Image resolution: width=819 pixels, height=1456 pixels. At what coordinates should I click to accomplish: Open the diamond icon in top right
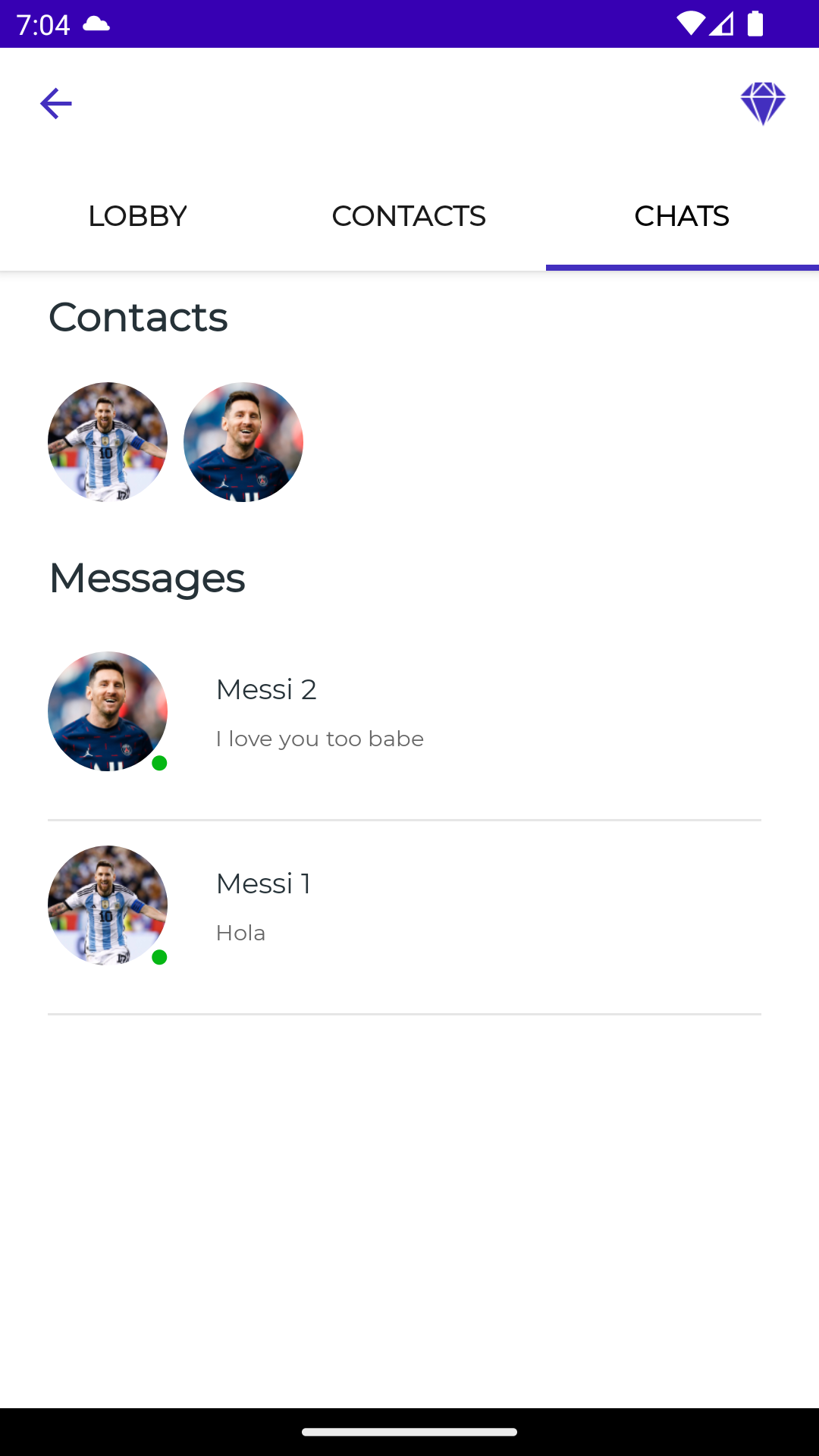click(763, 102)
